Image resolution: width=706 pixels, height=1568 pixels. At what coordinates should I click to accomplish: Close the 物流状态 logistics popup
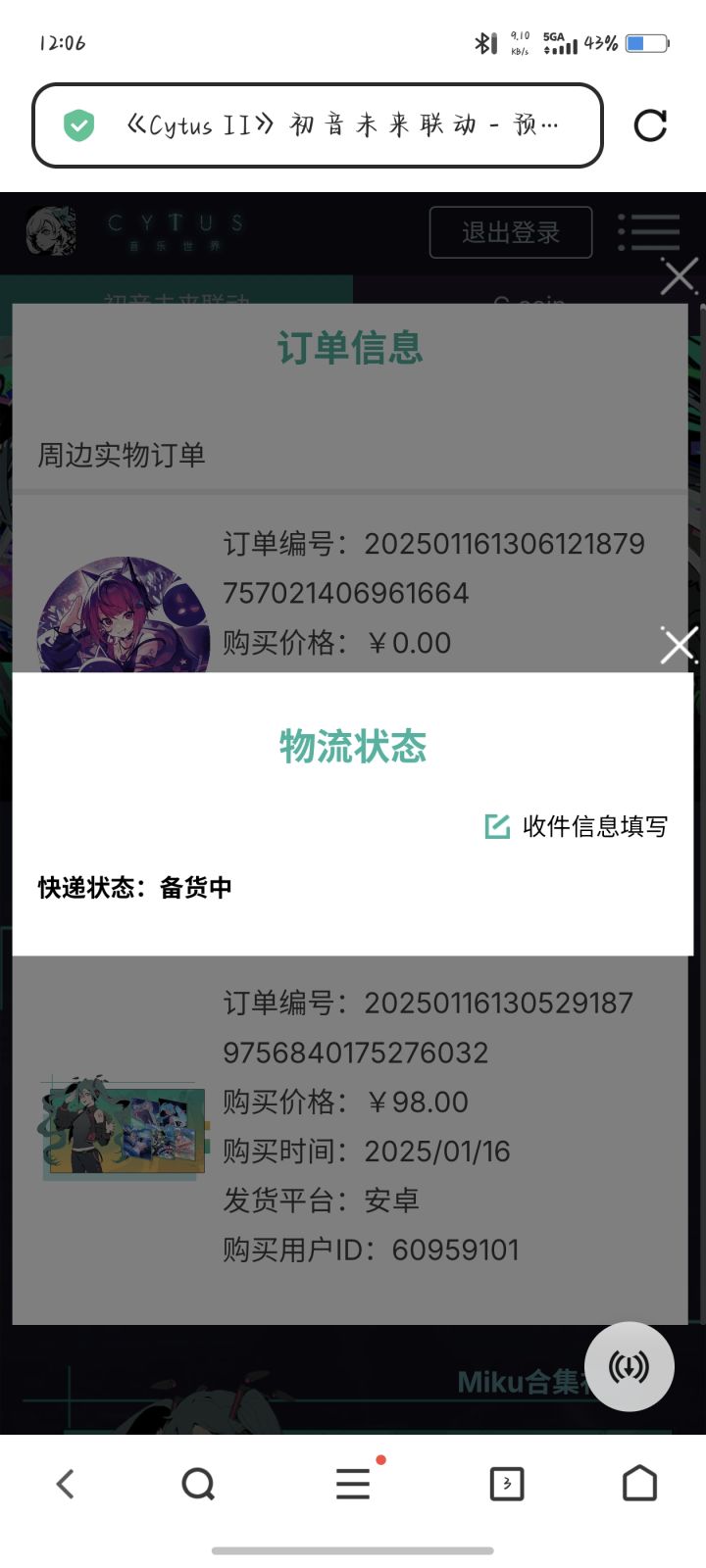tap(678, 645)
